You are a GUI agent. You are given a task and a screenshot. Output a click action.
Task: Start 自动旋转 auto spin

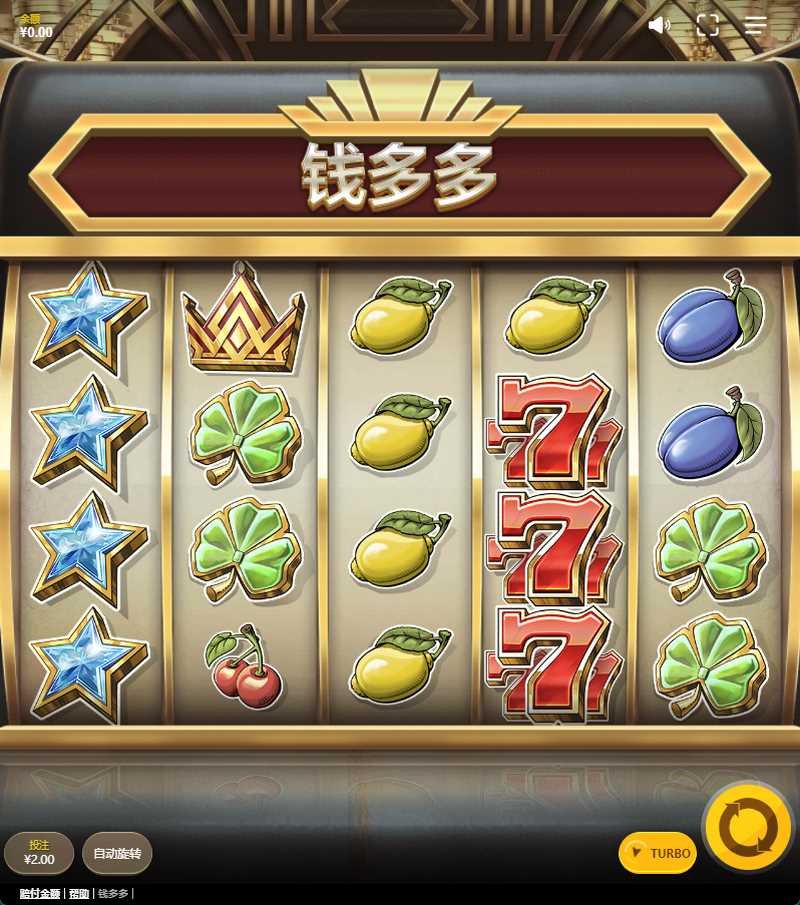[x=117, y=853]
